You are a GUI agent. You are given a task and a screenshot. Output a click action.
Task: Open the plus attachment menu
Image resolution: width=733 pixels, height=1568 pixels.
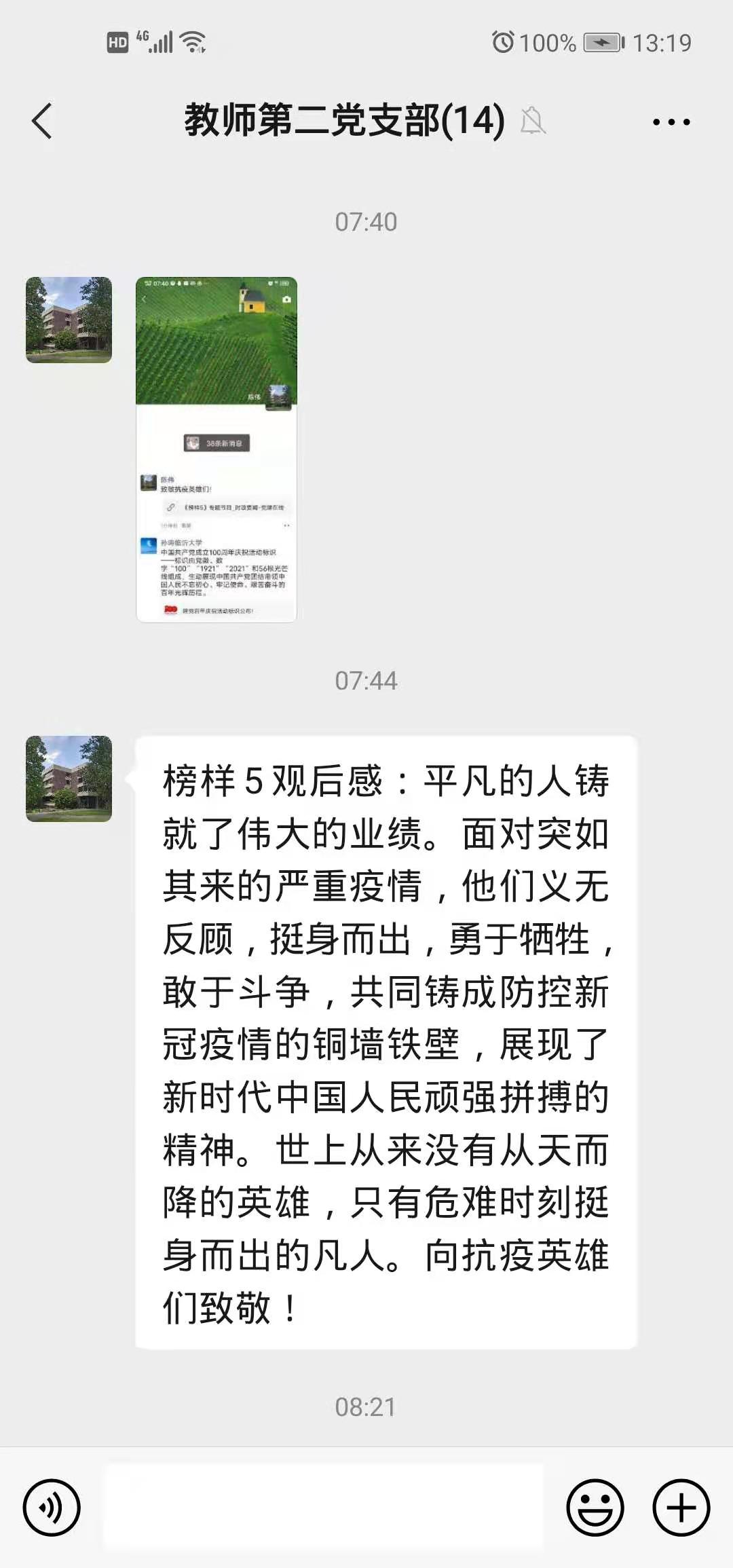[681, 1508]
